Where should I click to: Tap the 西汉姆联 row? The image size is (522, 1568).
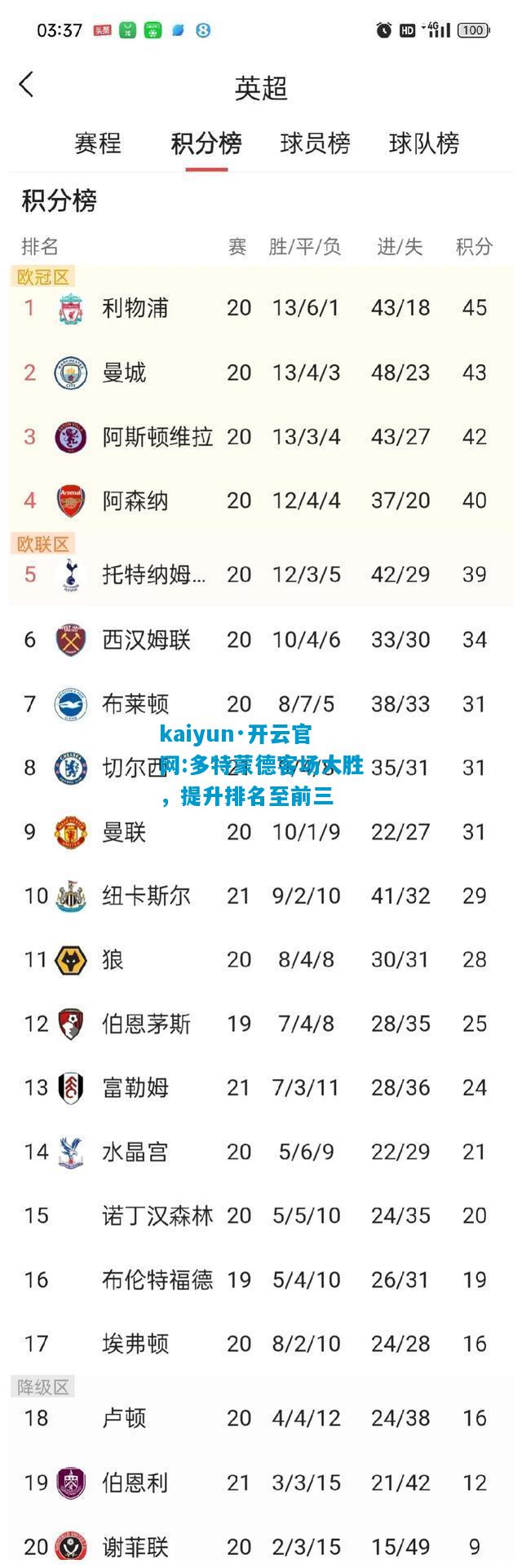click(x=147, y=640)
